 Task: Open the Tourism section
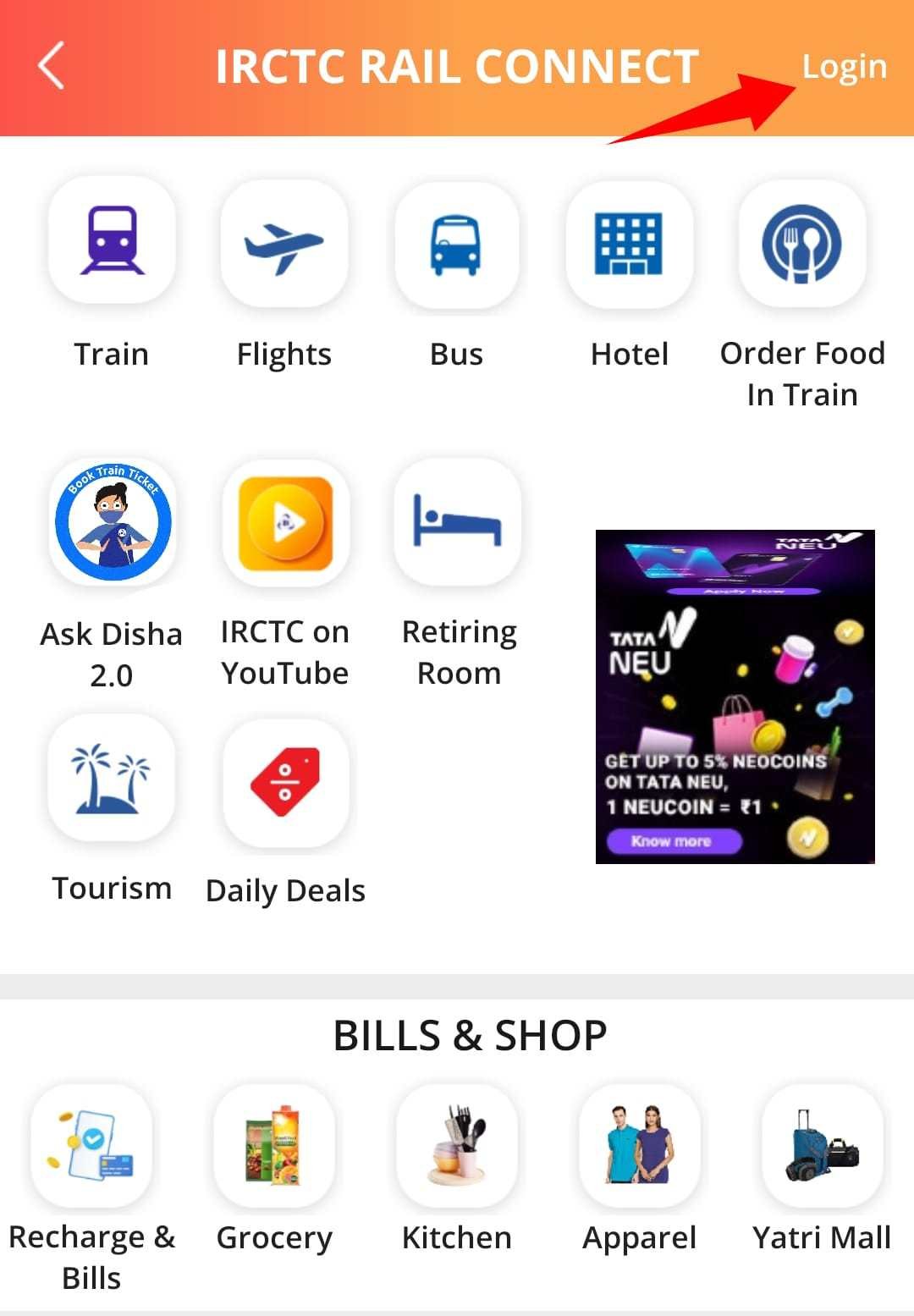coord(112,779)
